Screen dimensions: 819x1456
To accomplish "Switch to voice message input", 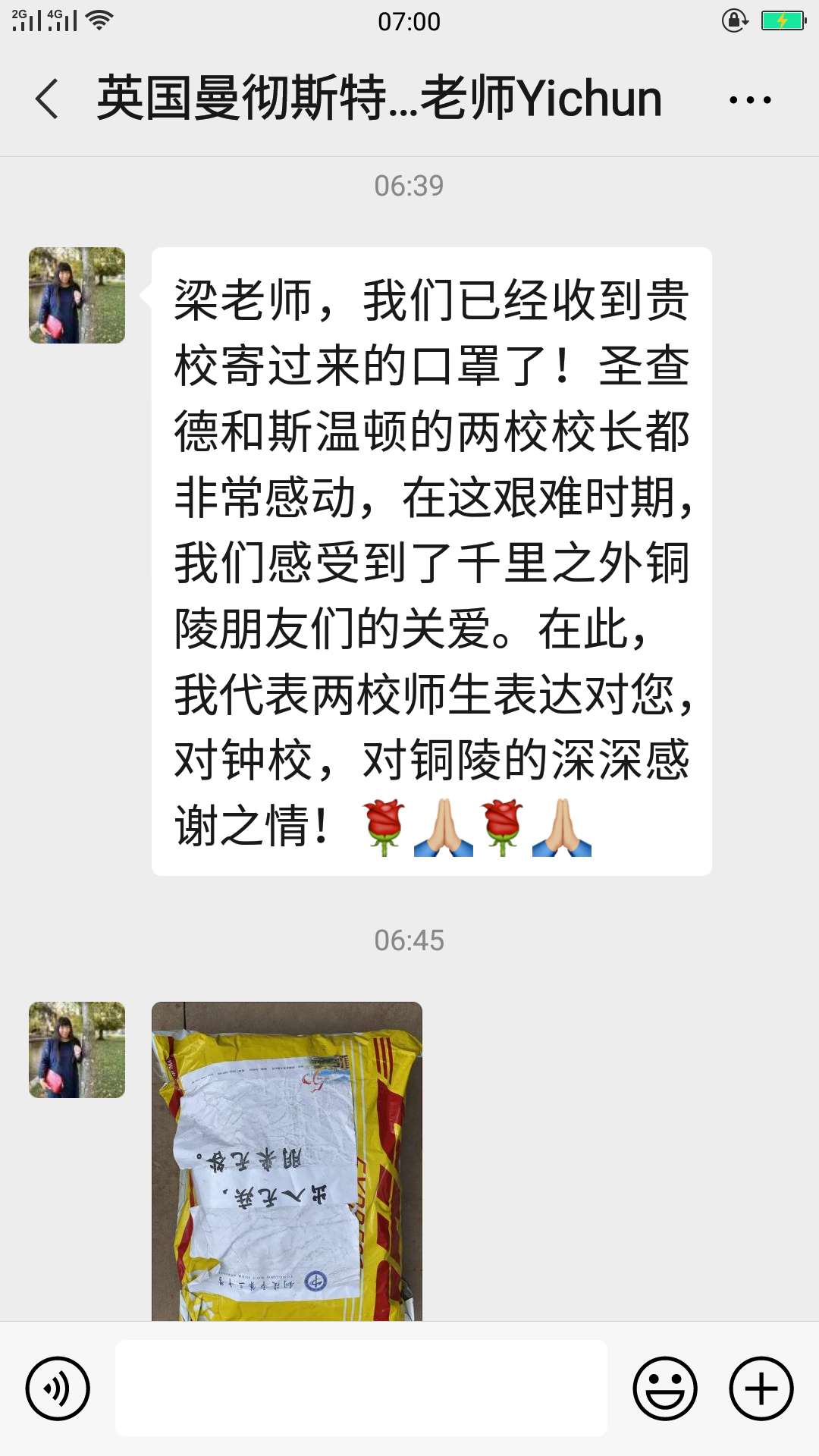I will pos(58,1389).
